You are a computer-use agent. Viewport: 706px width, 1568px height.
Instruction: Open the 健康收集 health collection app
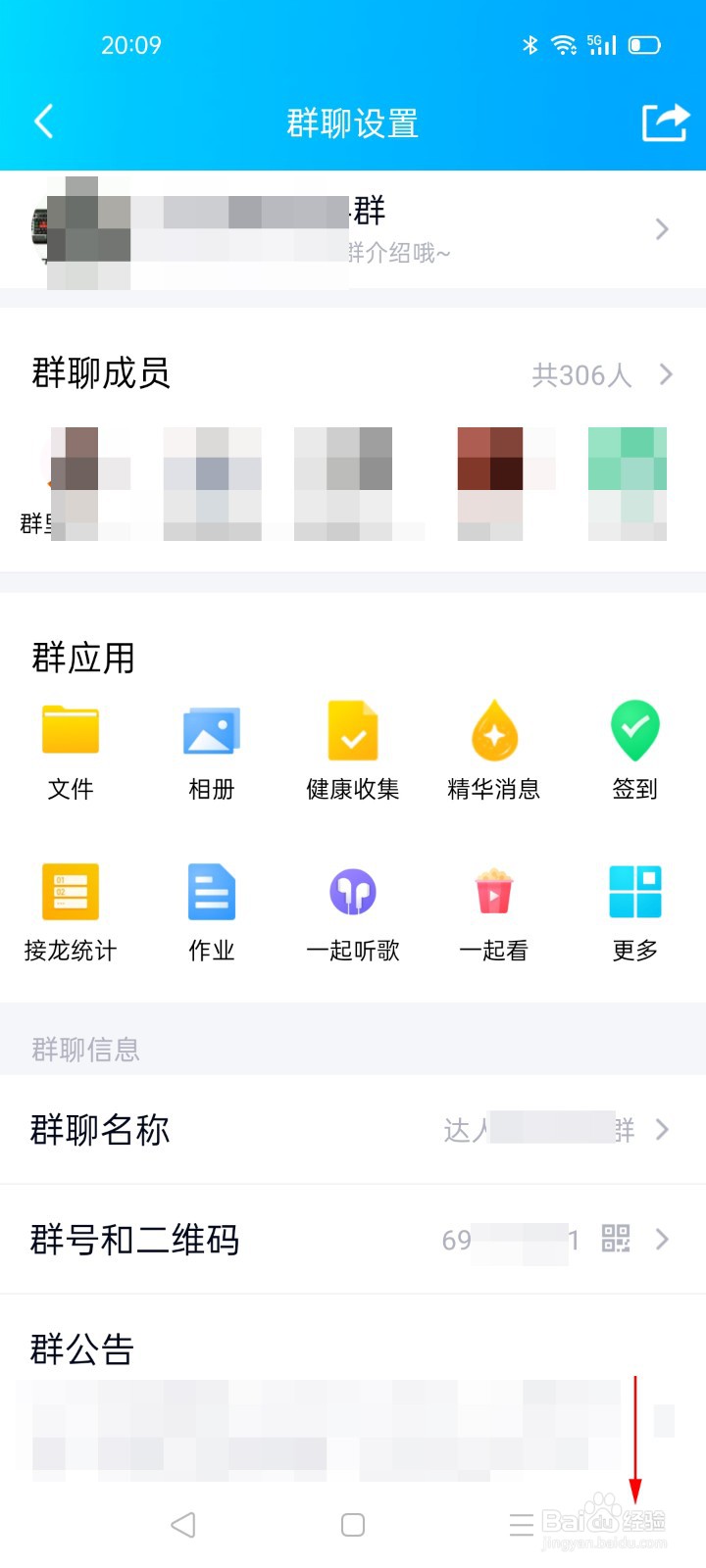352,748
